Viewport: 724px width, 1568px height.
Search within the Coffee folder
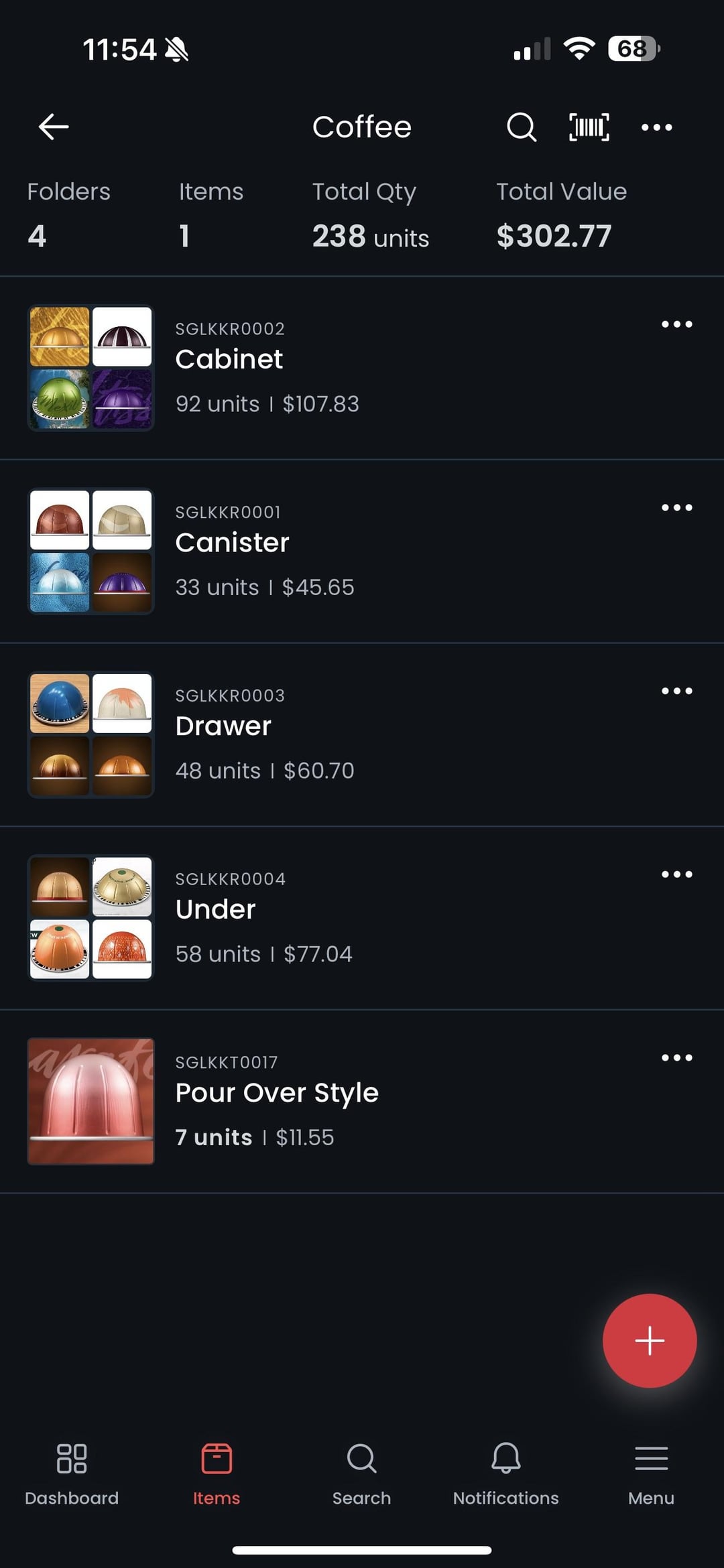tap(521, 127)
